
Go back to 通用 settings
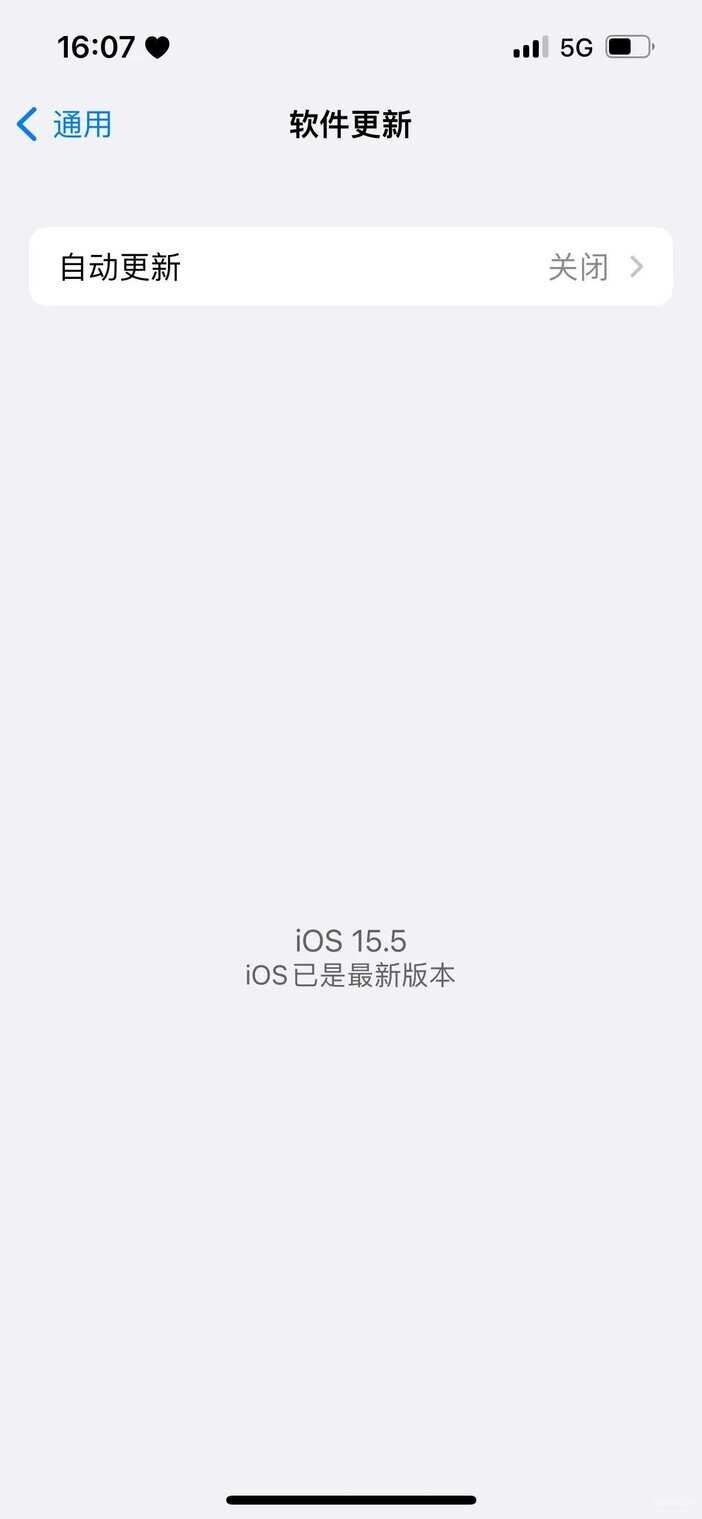tap(64, 125)
